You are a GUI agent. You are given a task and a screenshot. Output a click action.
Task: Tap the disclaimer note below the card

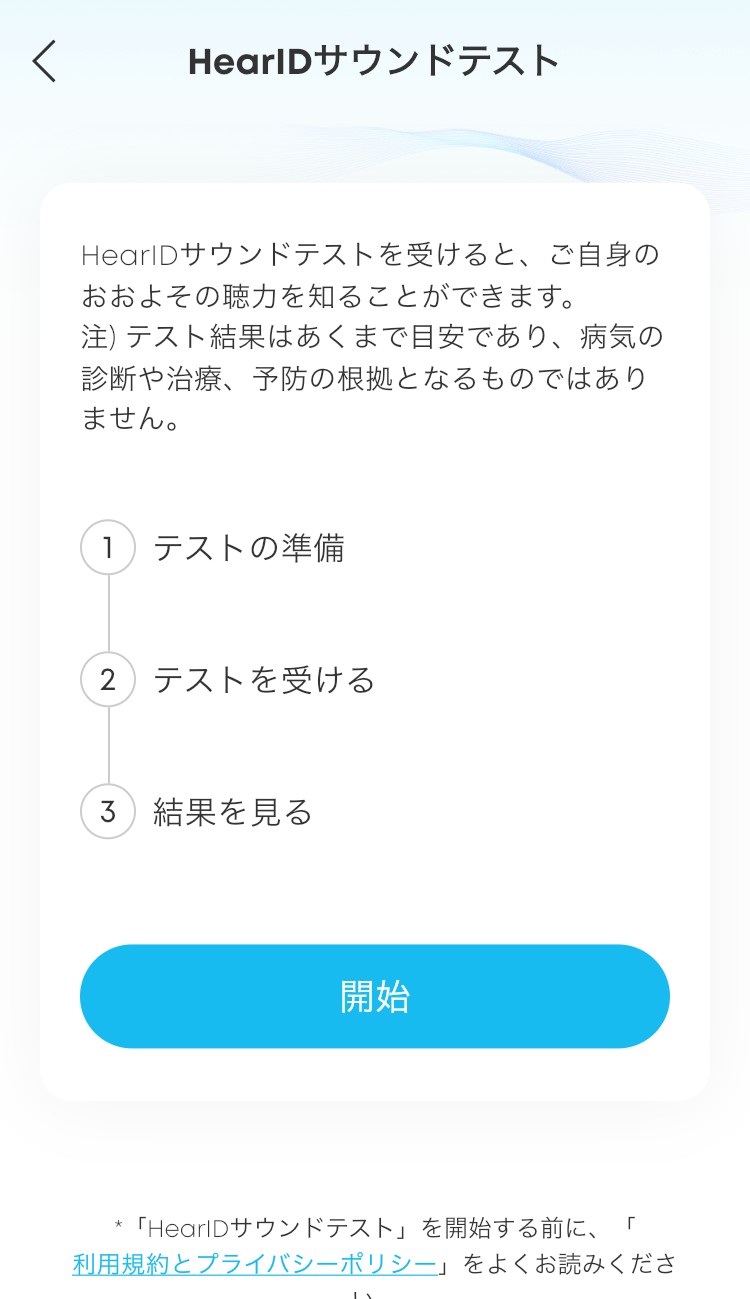click(375, 1247)
